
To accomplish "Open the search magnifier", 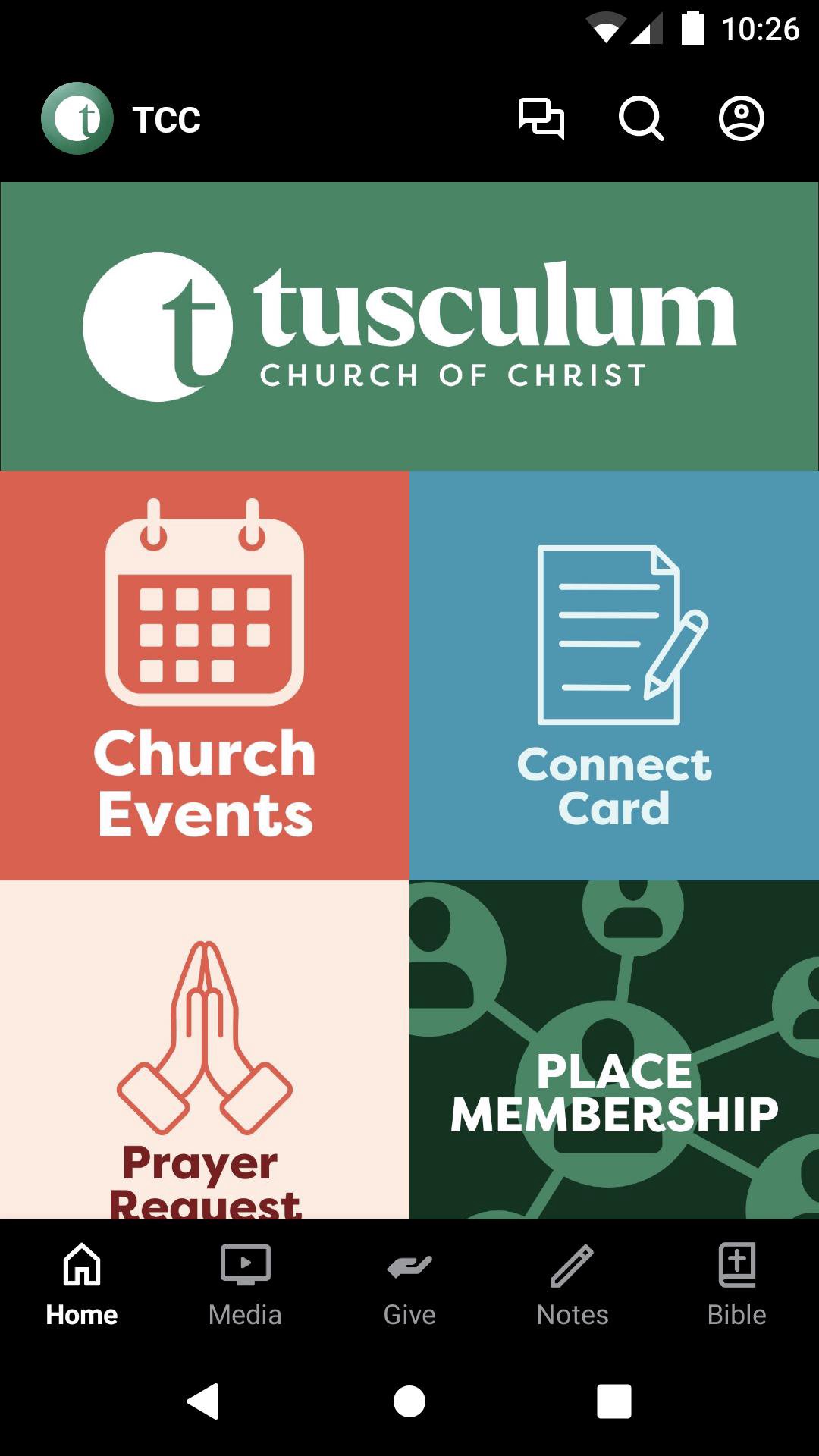I will click(x=641, y=119).
